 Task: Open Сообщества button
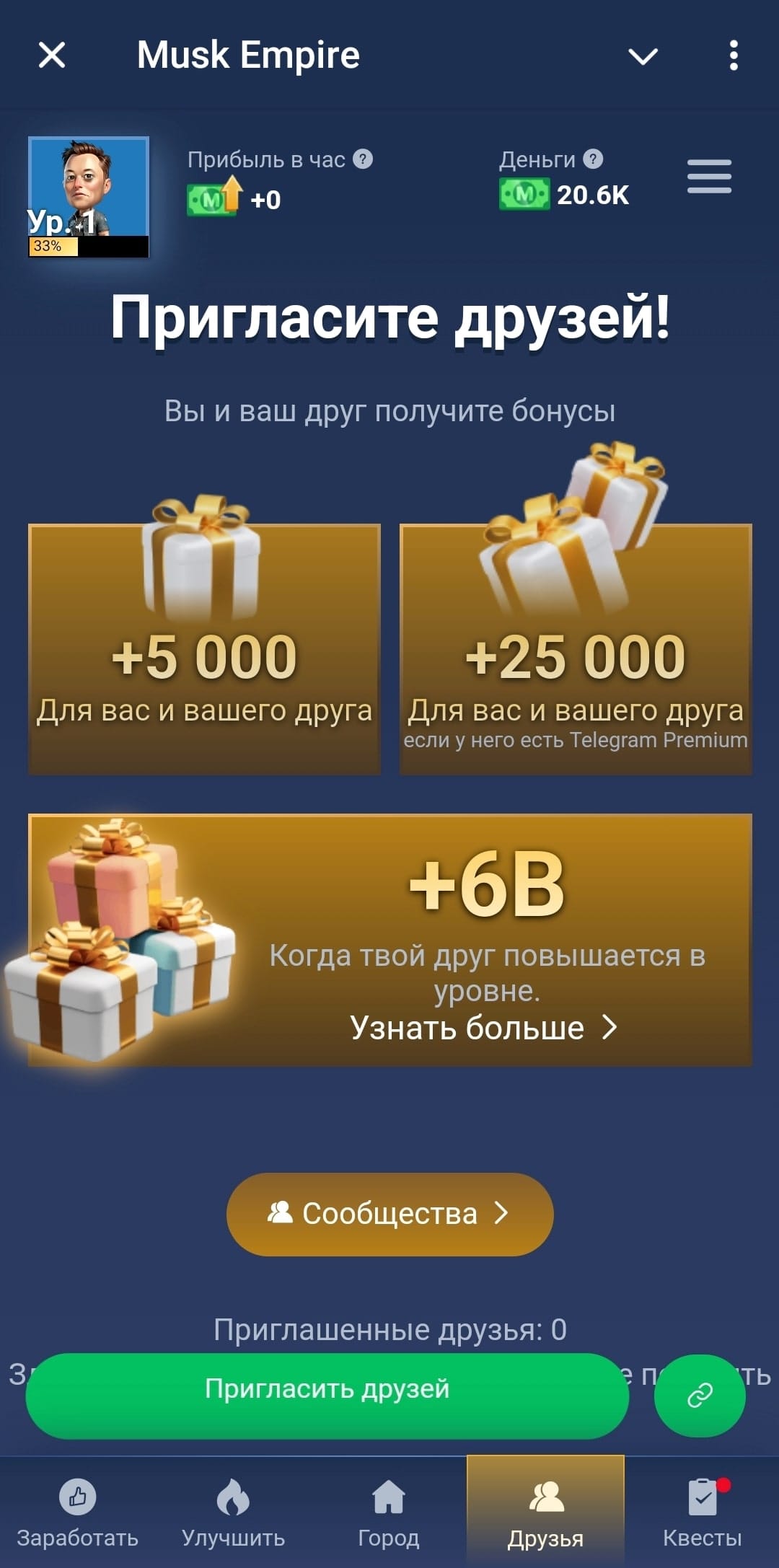(x=389, y=1214)
